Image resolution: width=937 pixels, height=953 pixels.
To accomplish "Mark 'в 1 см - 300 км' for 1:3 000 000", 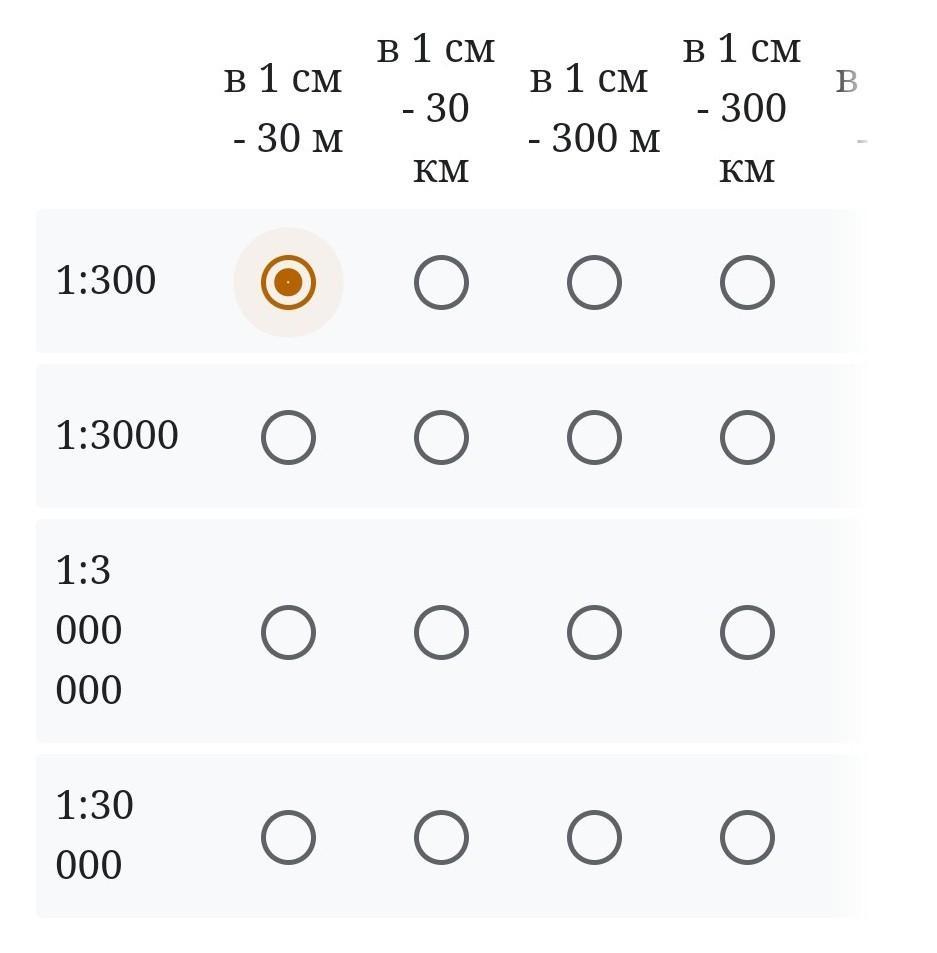I will [747, 633].
